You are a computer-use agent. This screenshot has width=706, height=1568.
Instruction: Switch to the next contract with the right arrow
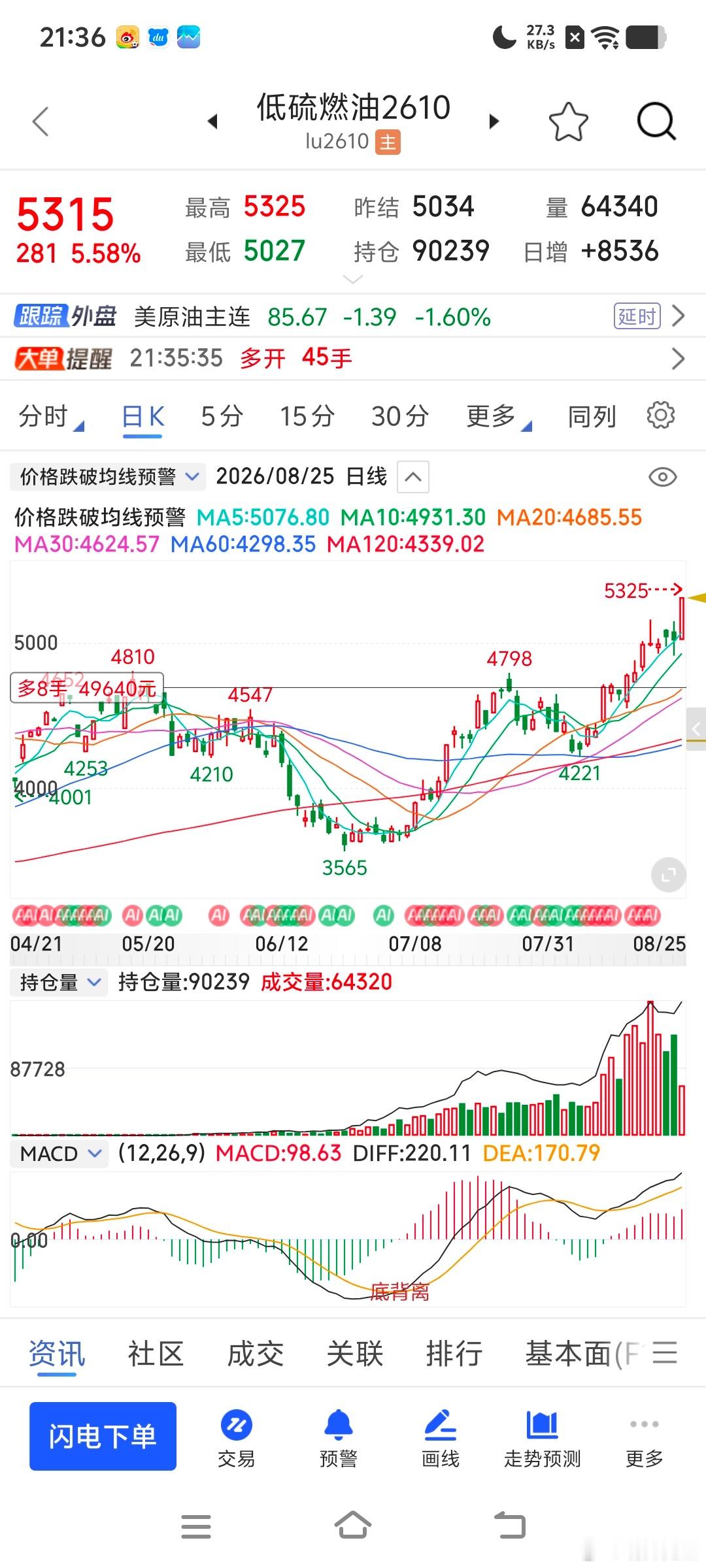494,122
